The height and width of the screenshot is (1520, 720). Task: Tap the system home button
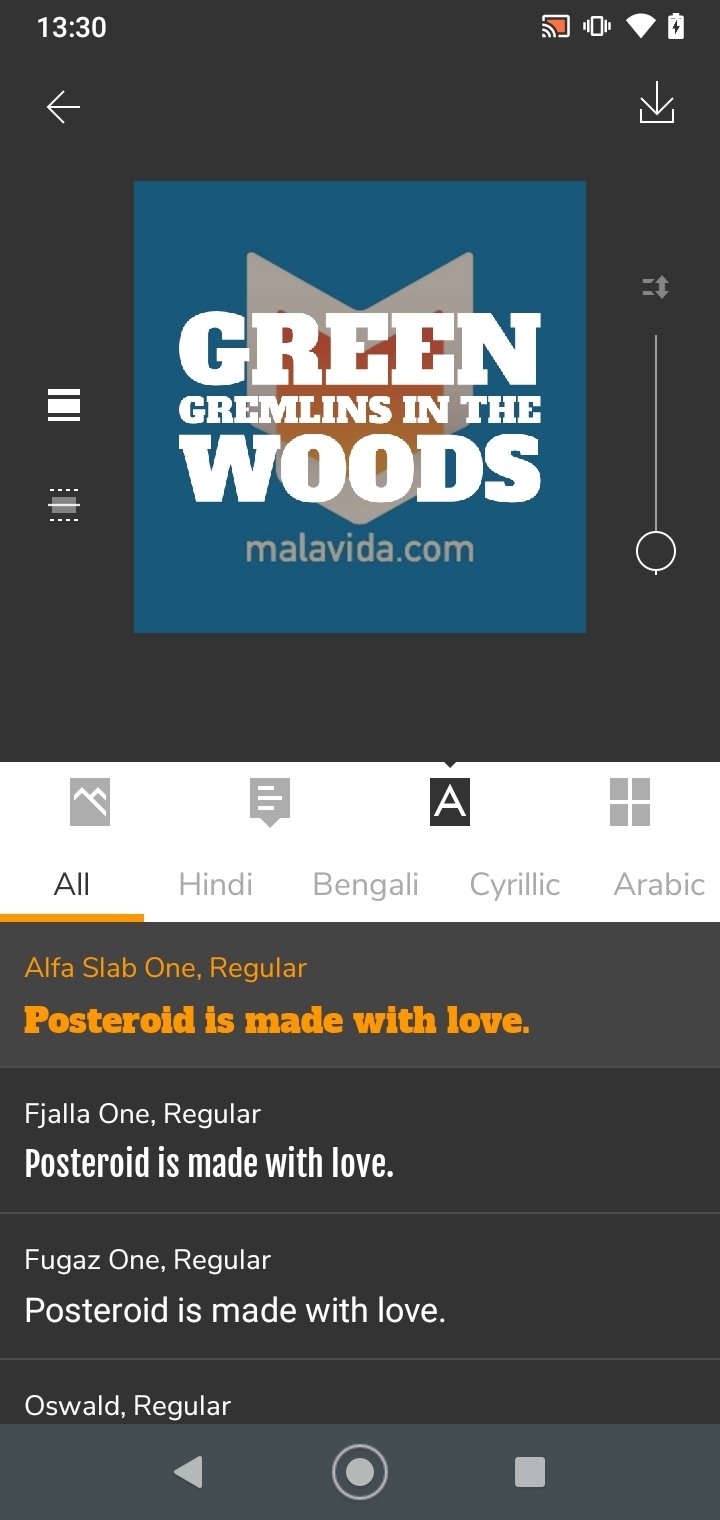point(360,1472)
